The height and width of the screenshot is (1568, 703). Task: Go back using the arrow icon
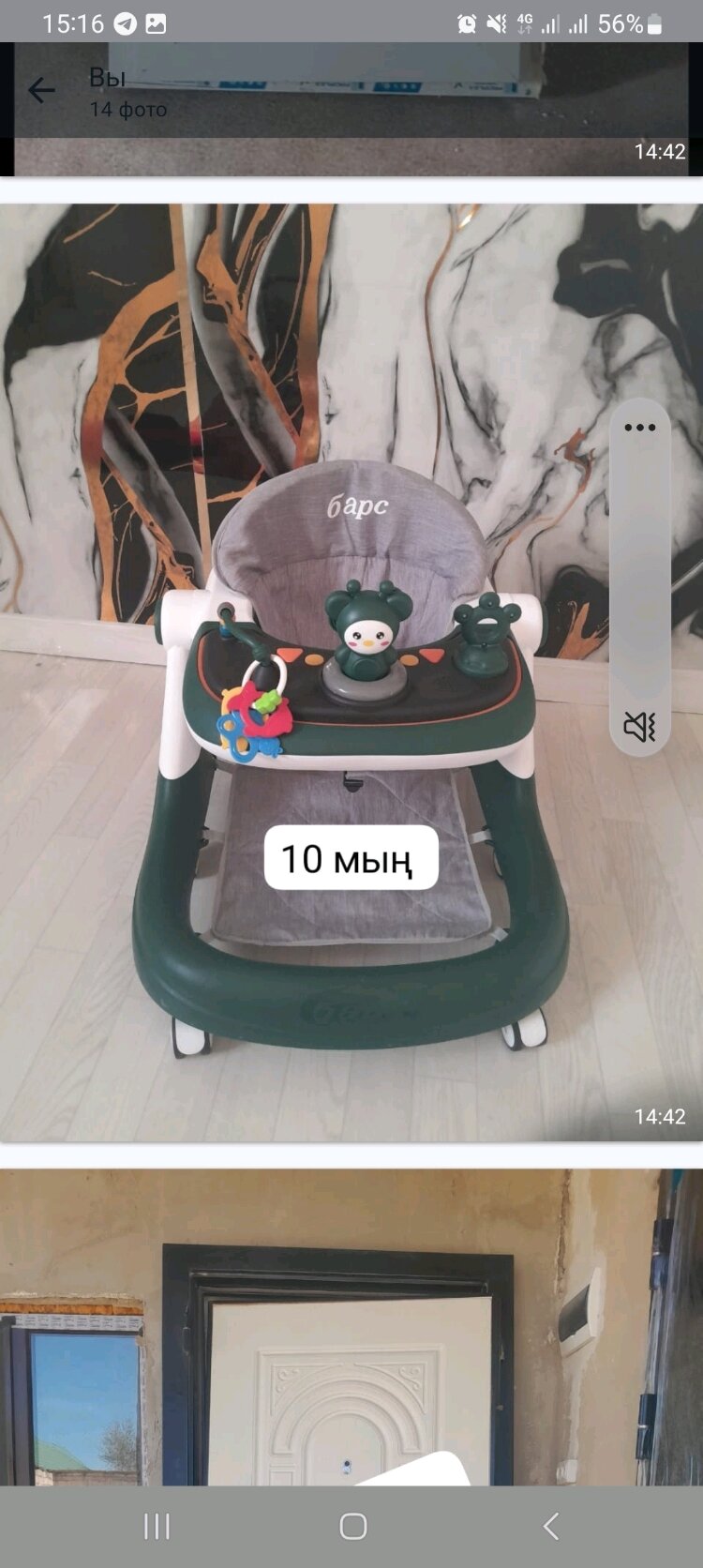tap(41, 90)
